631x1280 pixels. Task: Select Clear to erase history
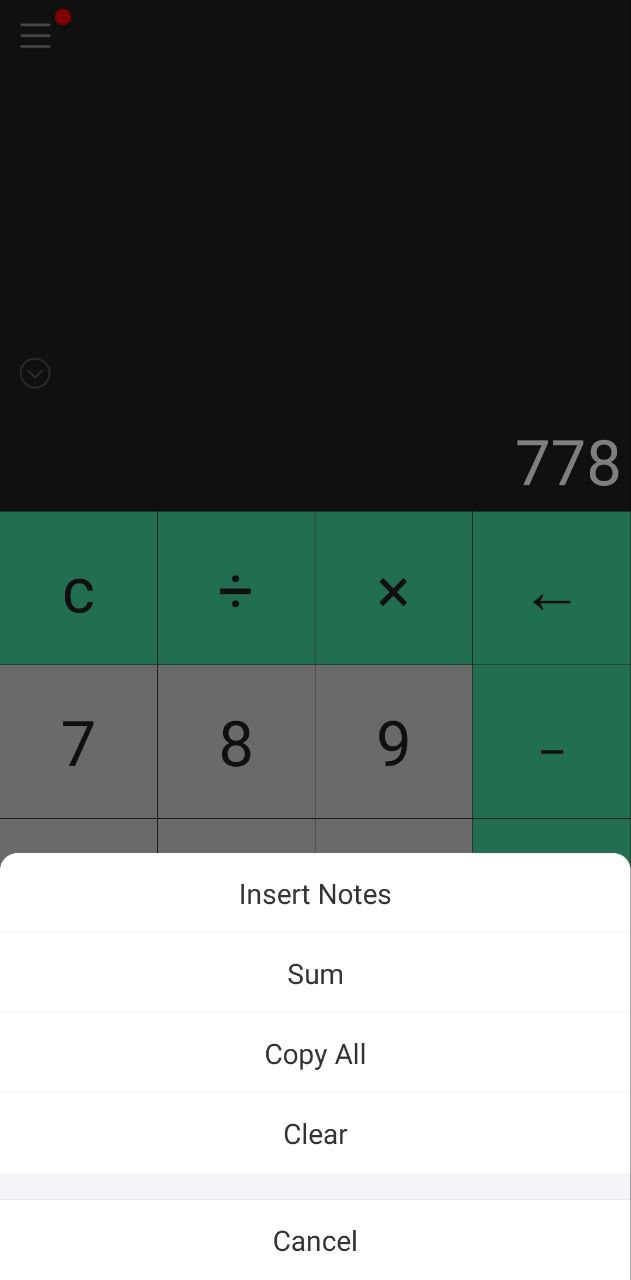click(x=315, y=1133)
